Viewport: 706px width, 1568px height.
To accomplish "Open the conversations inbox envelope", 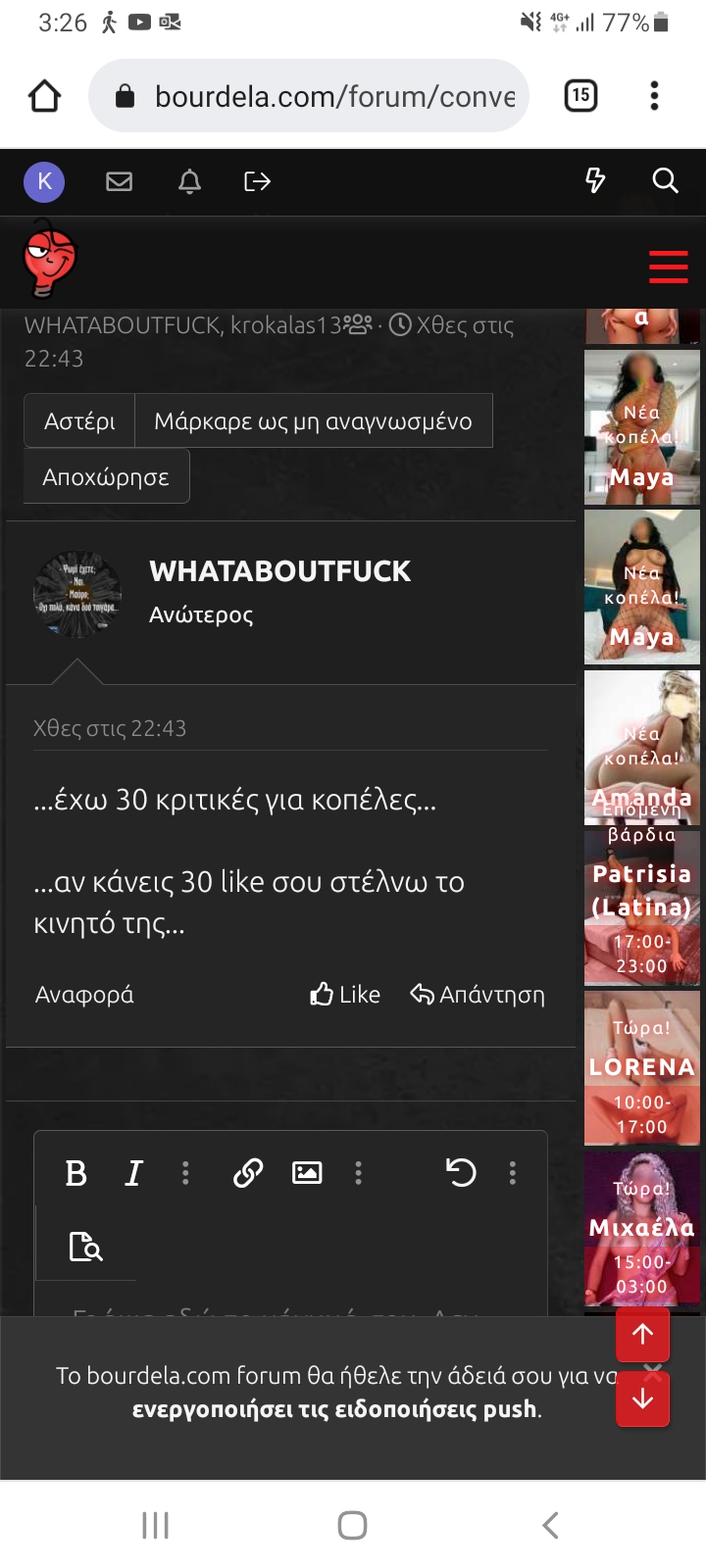I will coord(119,181).
